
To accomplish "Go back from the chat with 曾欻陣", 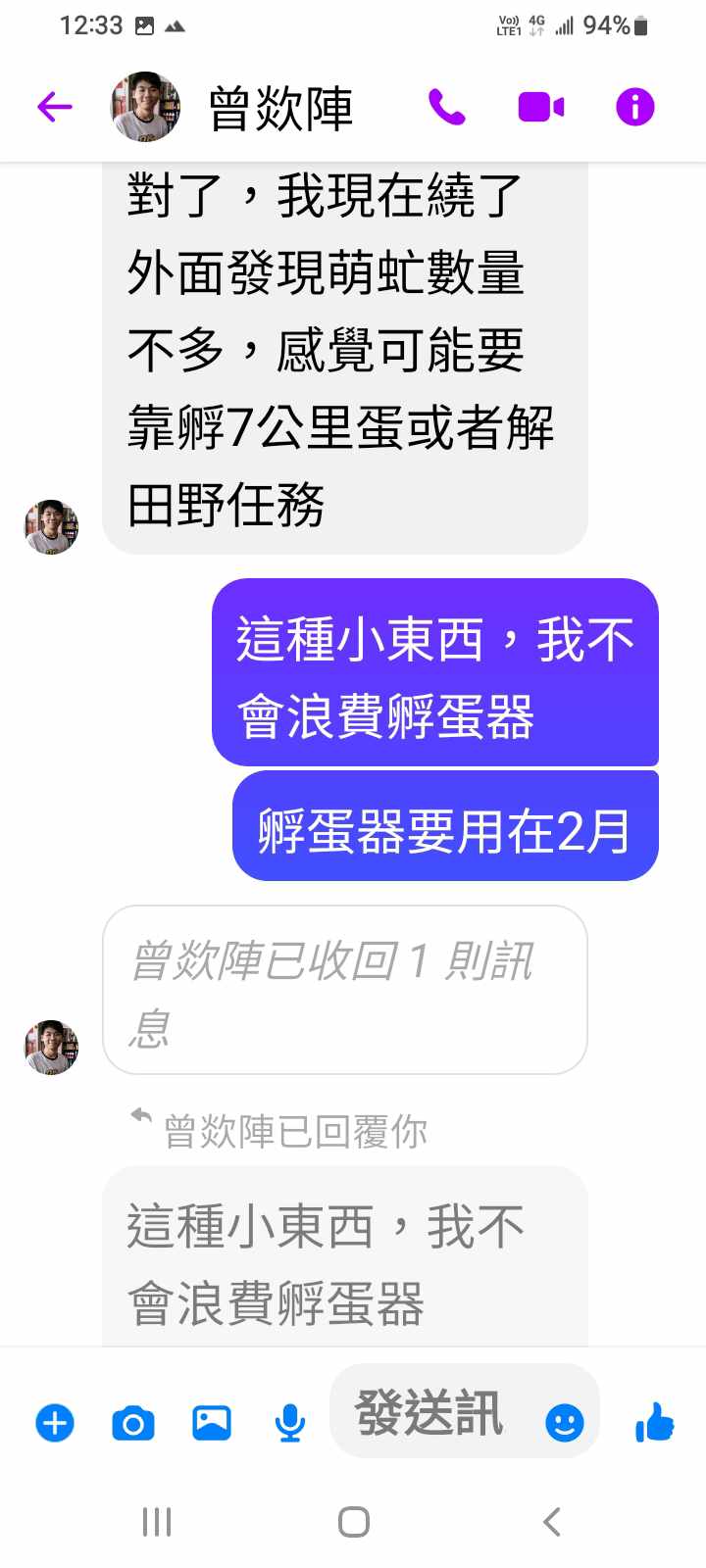I will pyautogui.click(x=55, y=107).
